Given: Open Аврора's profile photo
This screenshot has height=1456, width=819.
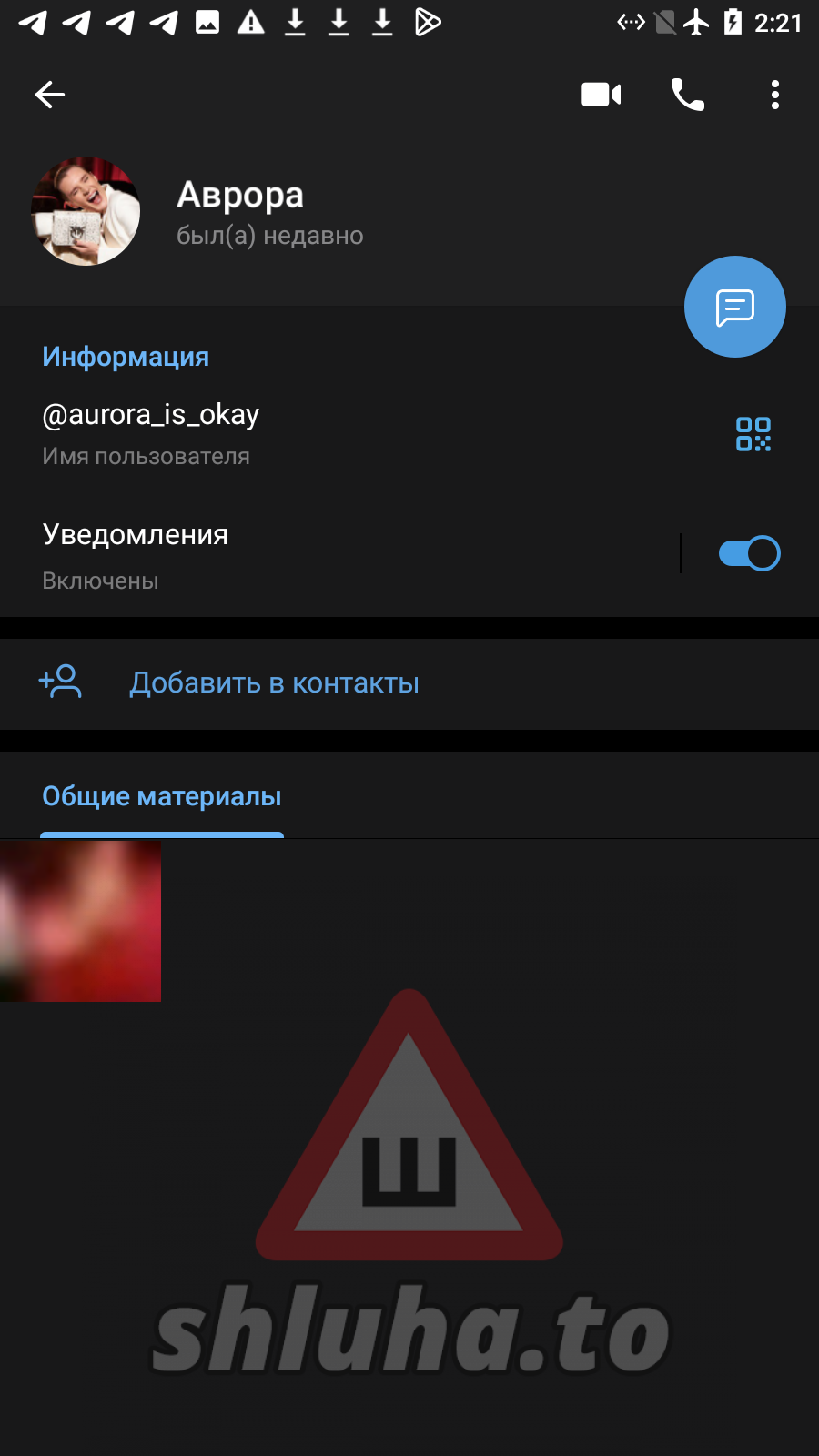Looking at the screenshot, I should (86, 211).
